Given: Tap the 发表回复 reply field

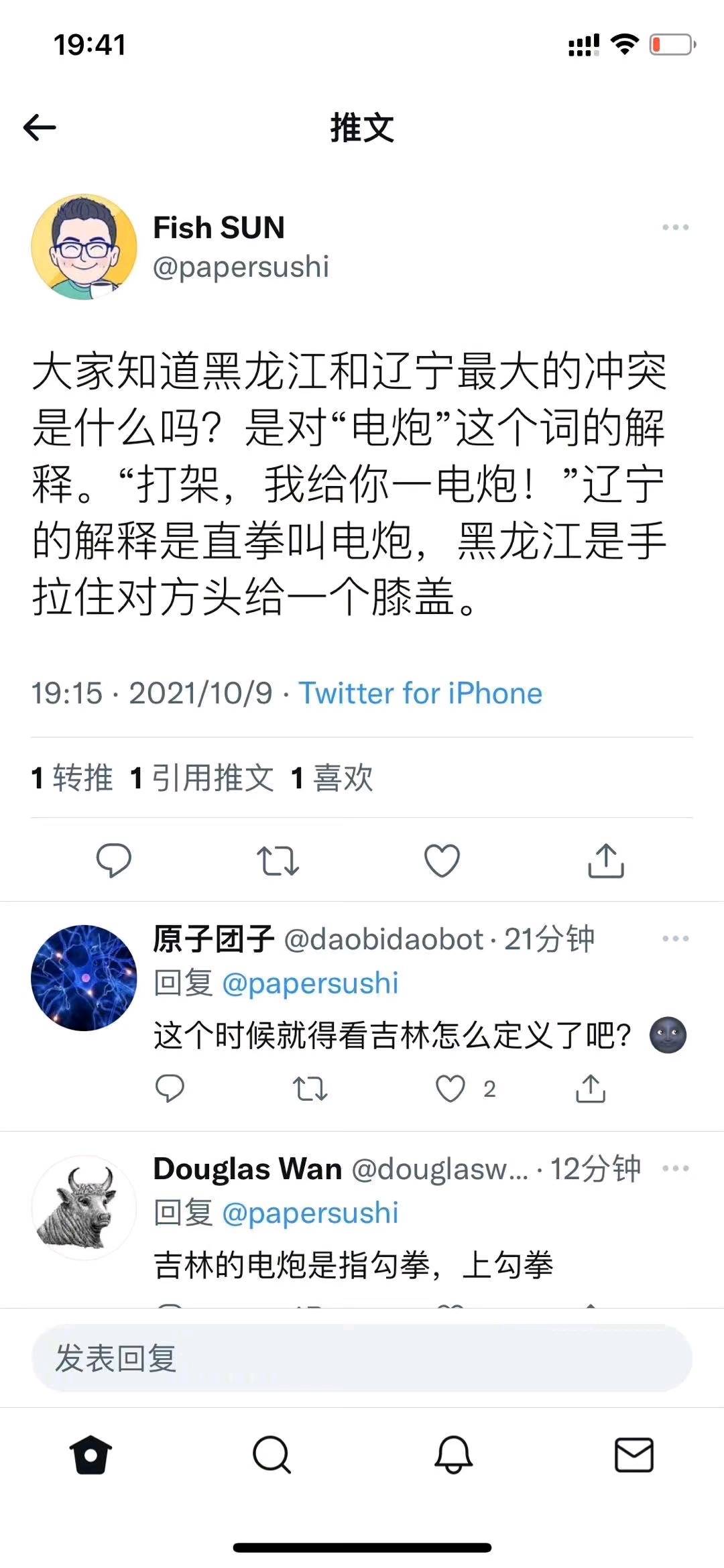Looking at the screenshot, I should tap(362, 1359).
